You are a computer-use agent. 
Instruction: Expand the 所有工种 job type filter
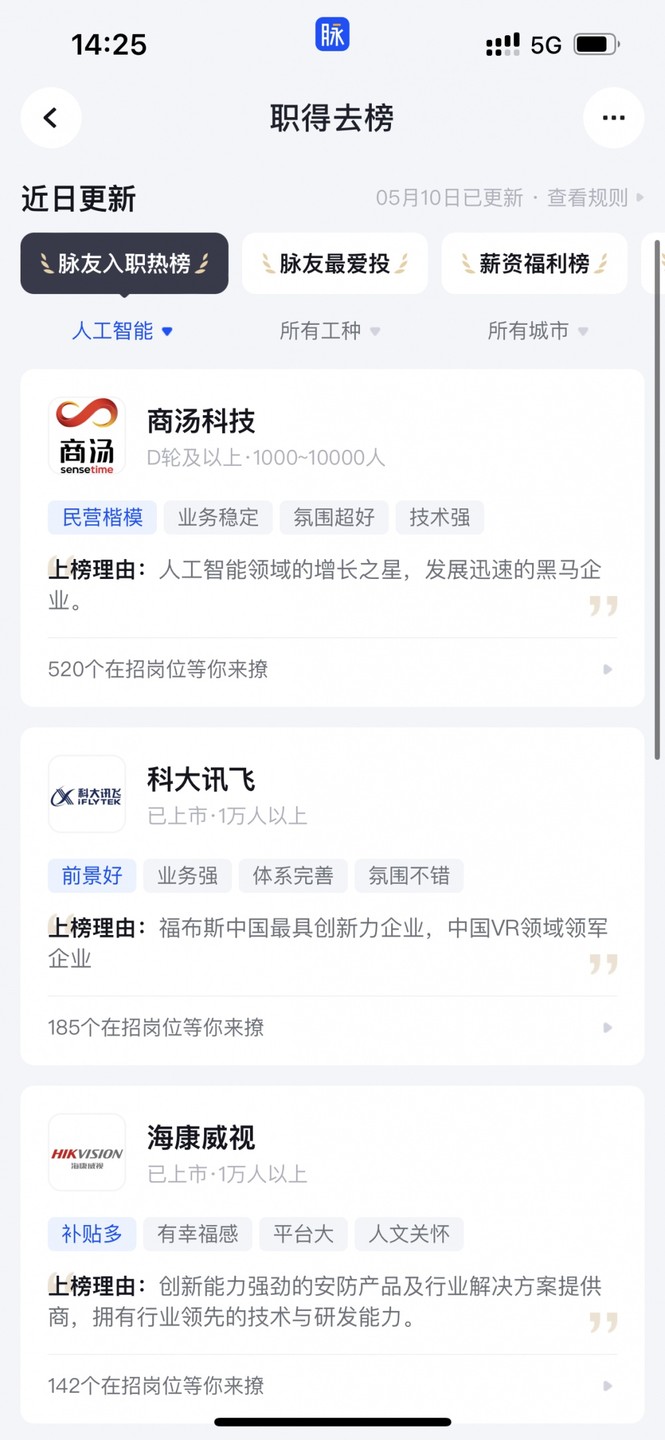coord(330,331)
